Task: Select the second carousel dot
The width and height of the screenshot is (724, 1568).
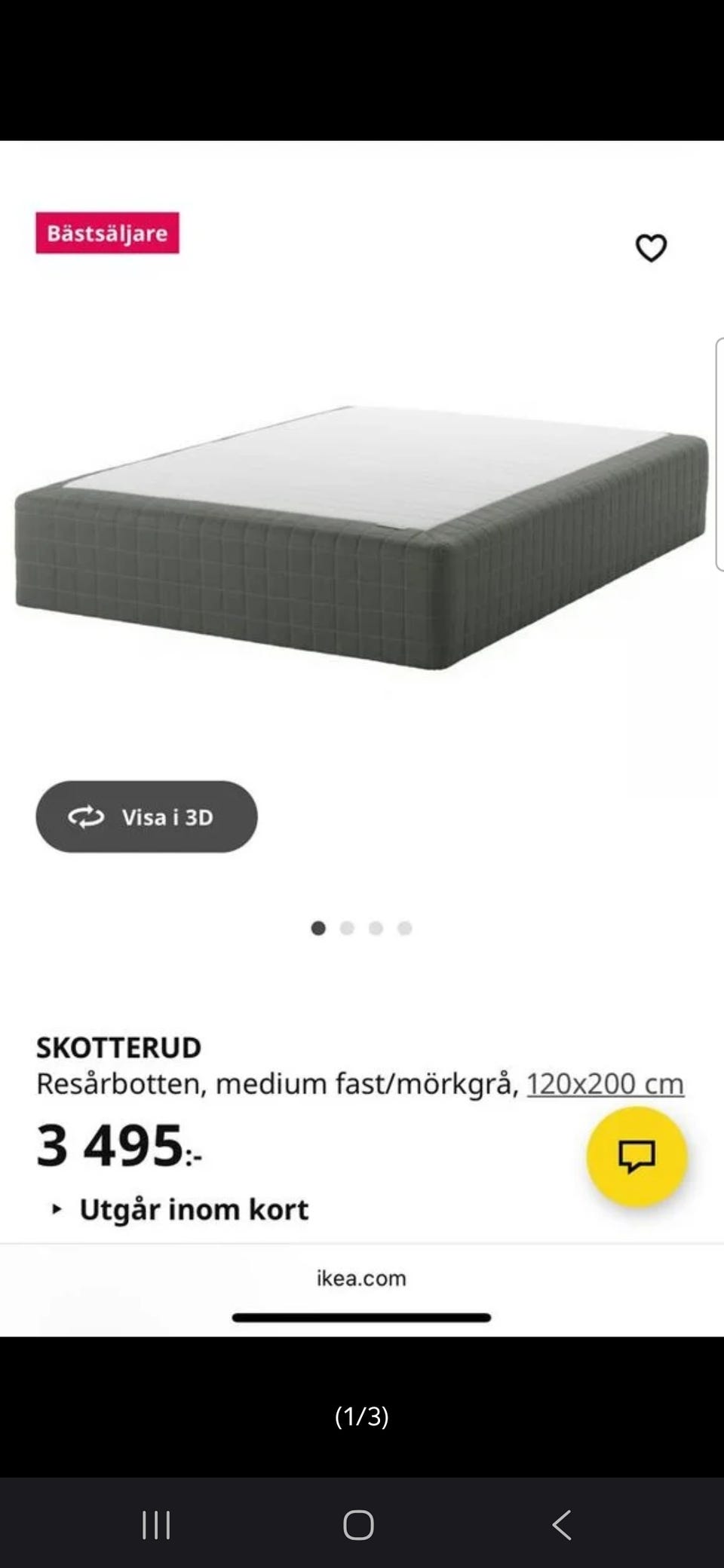Action: pyautogui.click(x=347, y=928)
